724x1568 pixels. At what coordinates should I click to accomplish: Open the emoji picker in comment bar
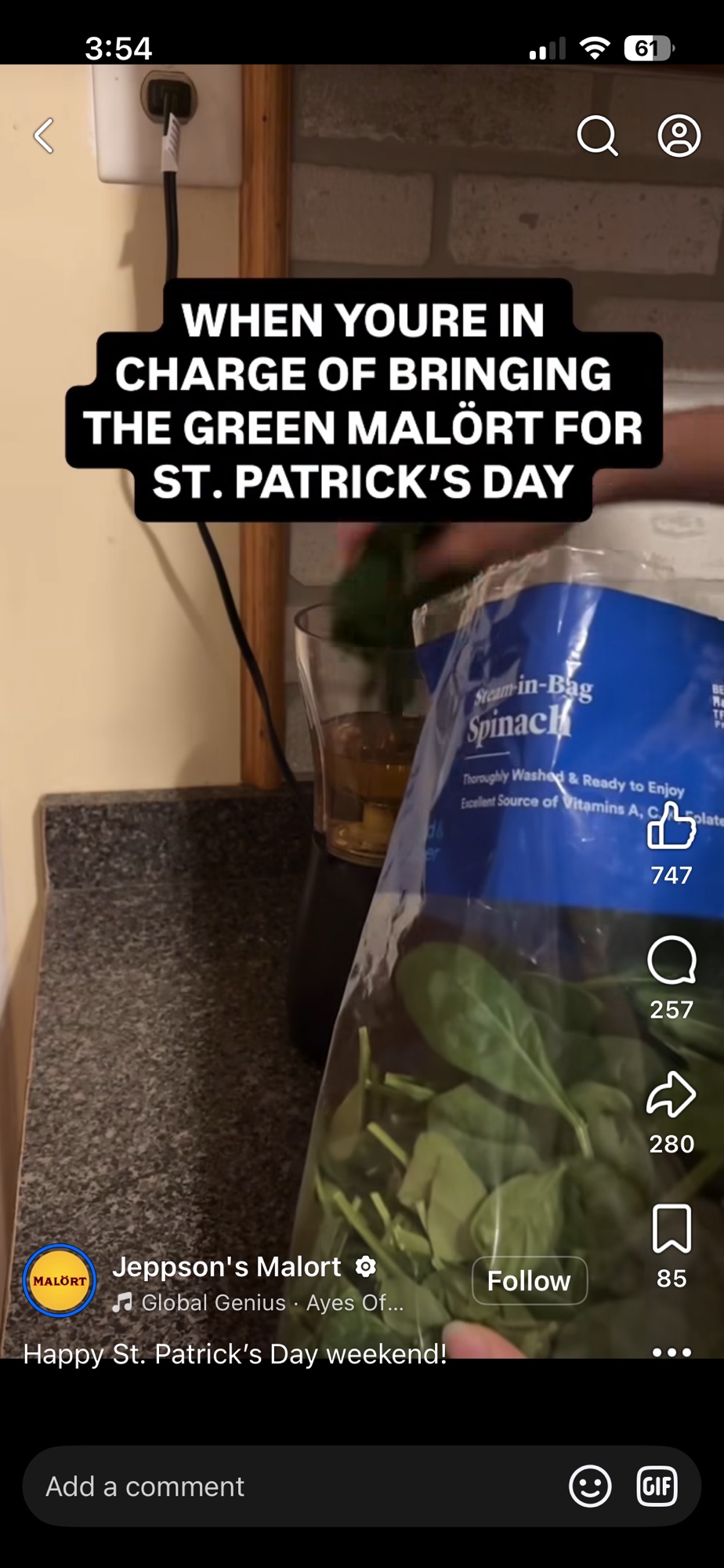pyautogui.click(x=590, y=1486)
